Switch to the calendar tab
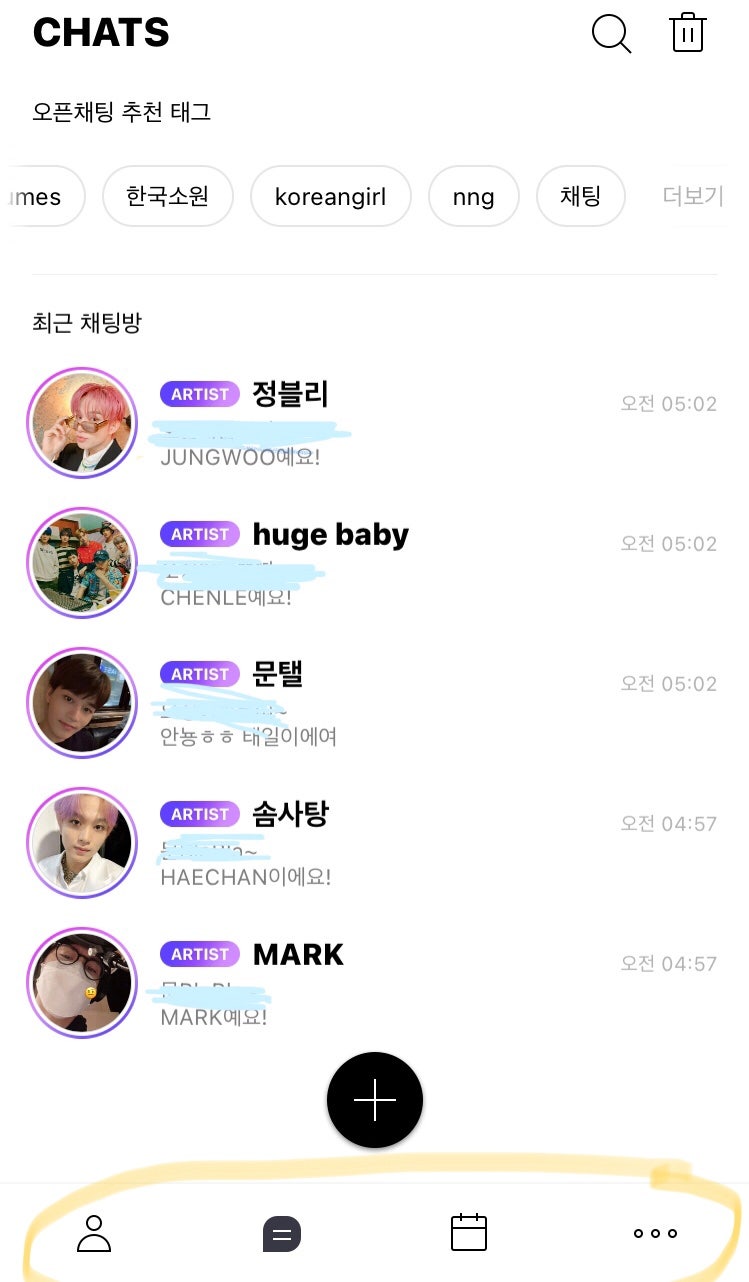The height and width of the screenshot is (1282, 749). pos(468,1232)
